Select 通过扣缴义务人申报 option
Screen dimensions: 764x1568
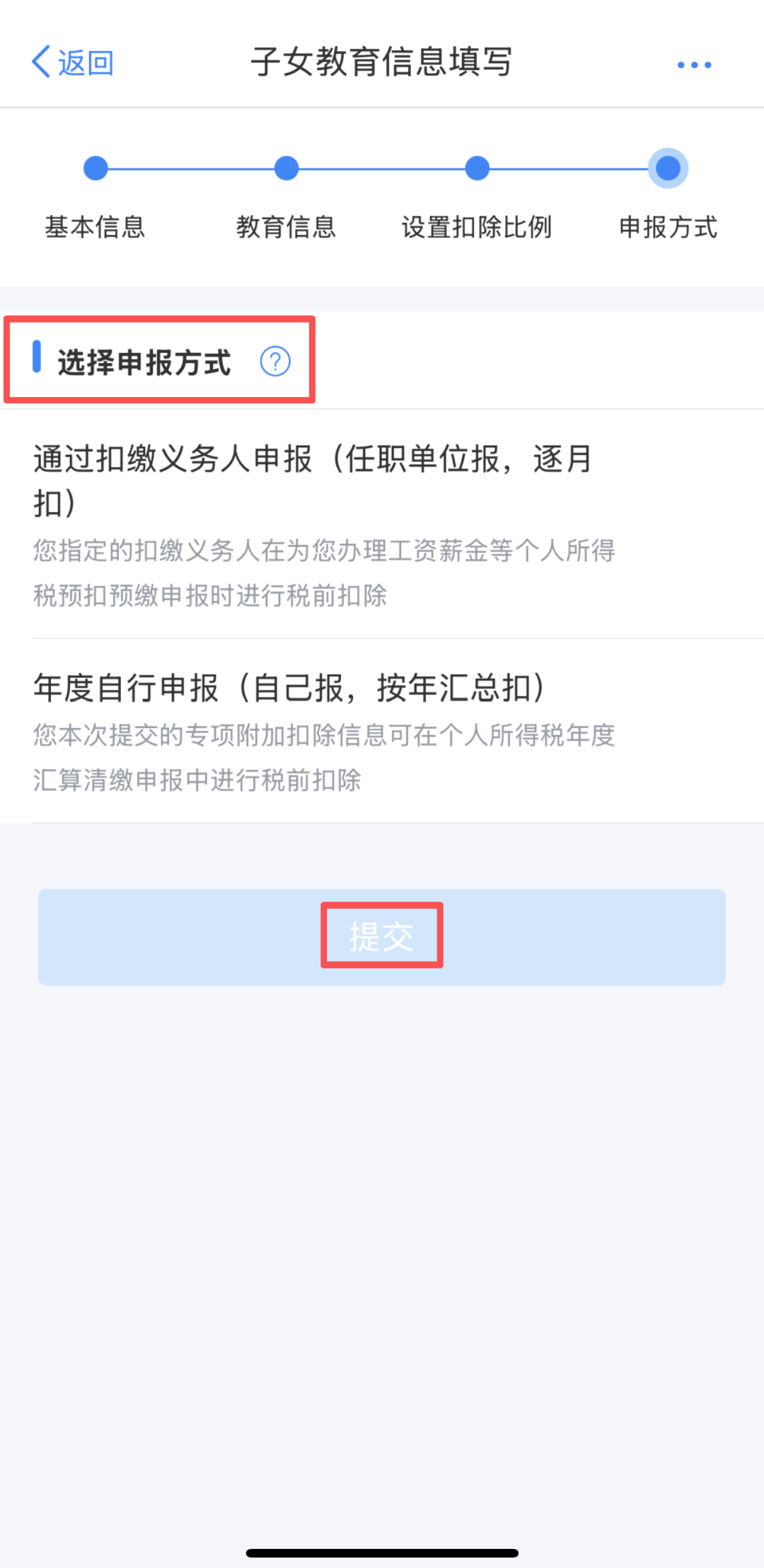pyautogui.click(x=325, y=524)
